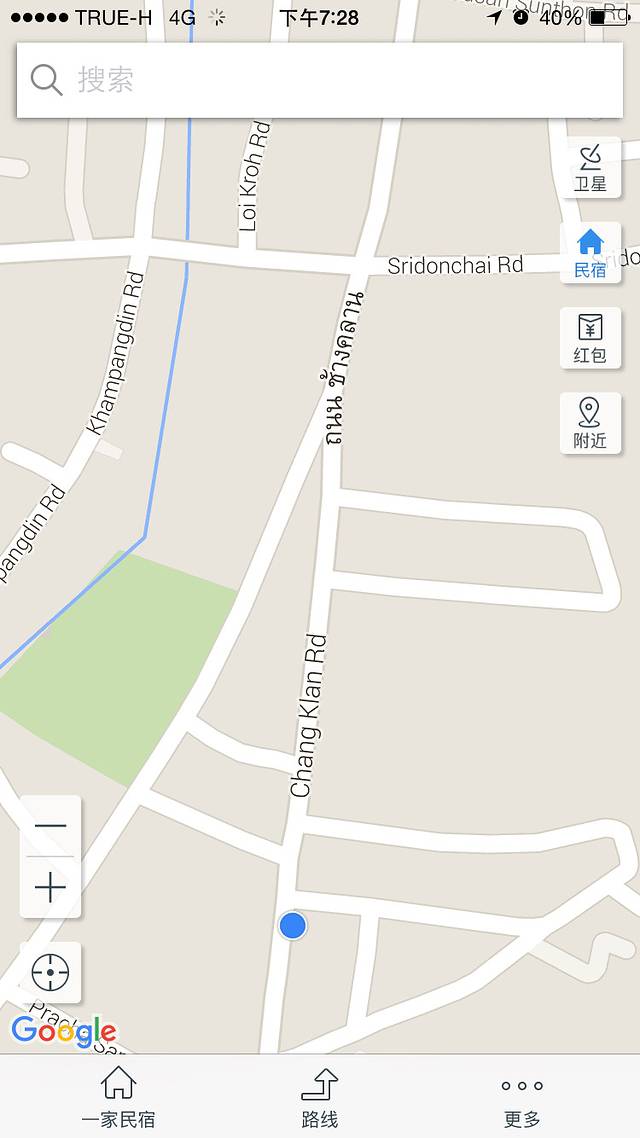Open the 一家民宿 tab
This screenshot has height=1138, width=640.
(x=118, y=1097)
